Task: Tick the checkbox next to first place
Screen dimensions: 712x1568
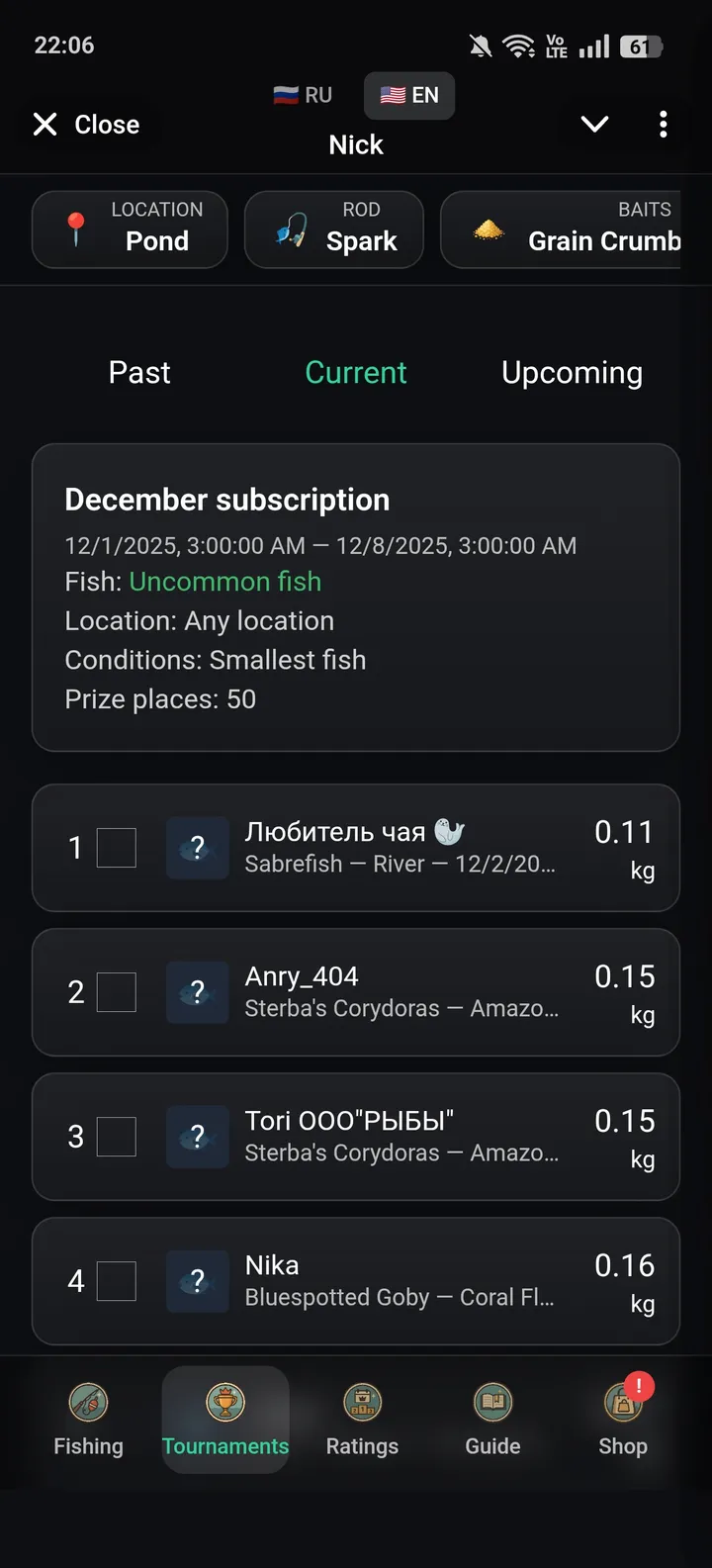Action: click(116, 848)
